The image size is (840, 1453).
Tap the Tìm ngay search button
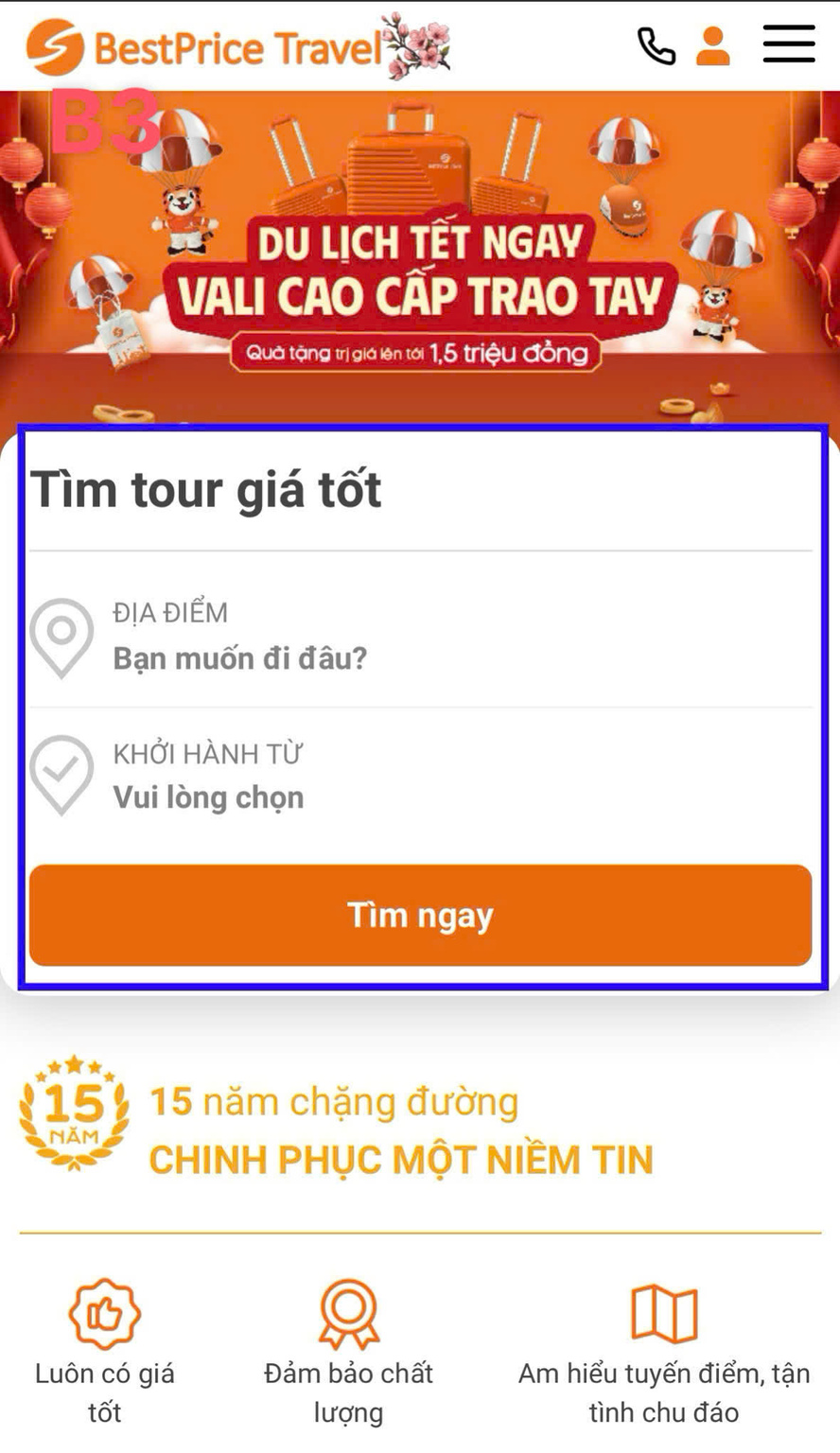coord(420,915)
